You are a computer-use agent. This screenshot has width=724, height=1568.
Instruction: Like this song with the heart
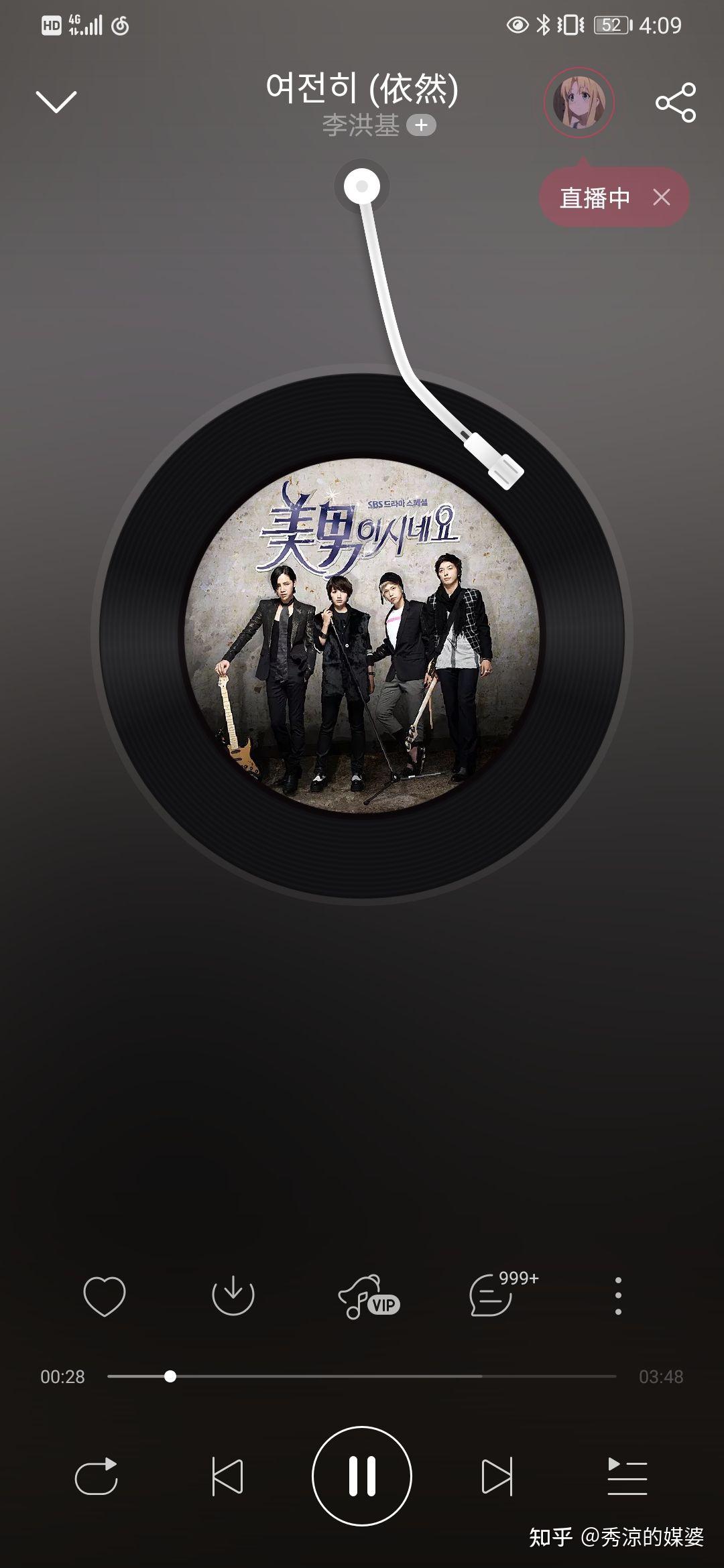105,1295
